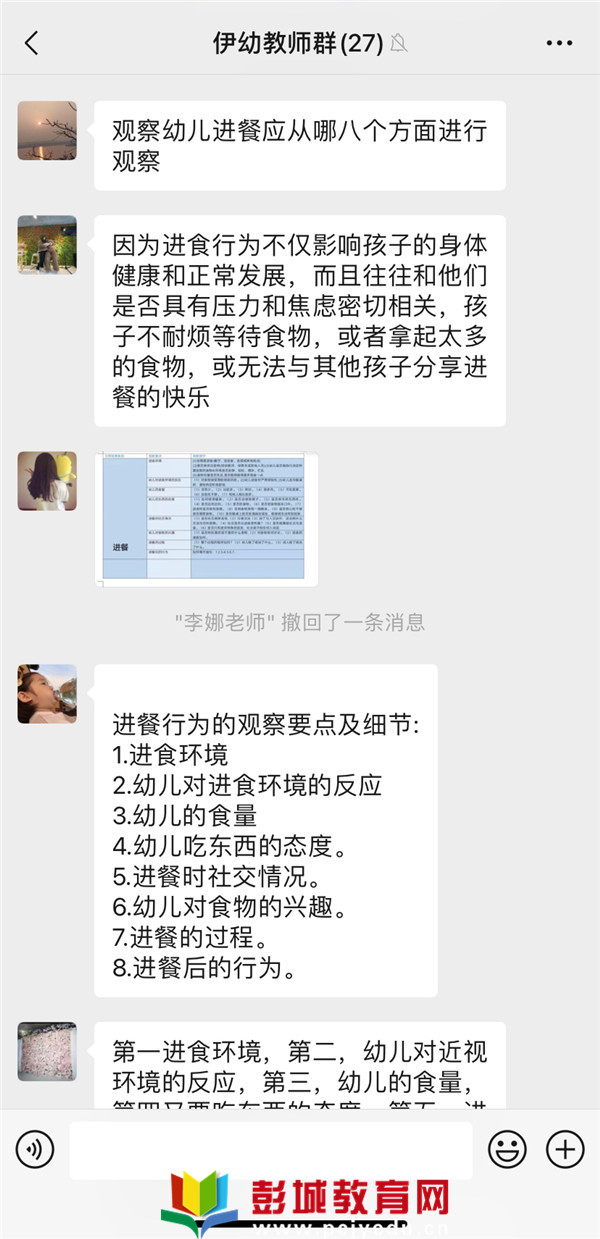Go back from the 伊幼教师群 chat
This screenshot has height=1239, width=600.
tap(31, 43)
